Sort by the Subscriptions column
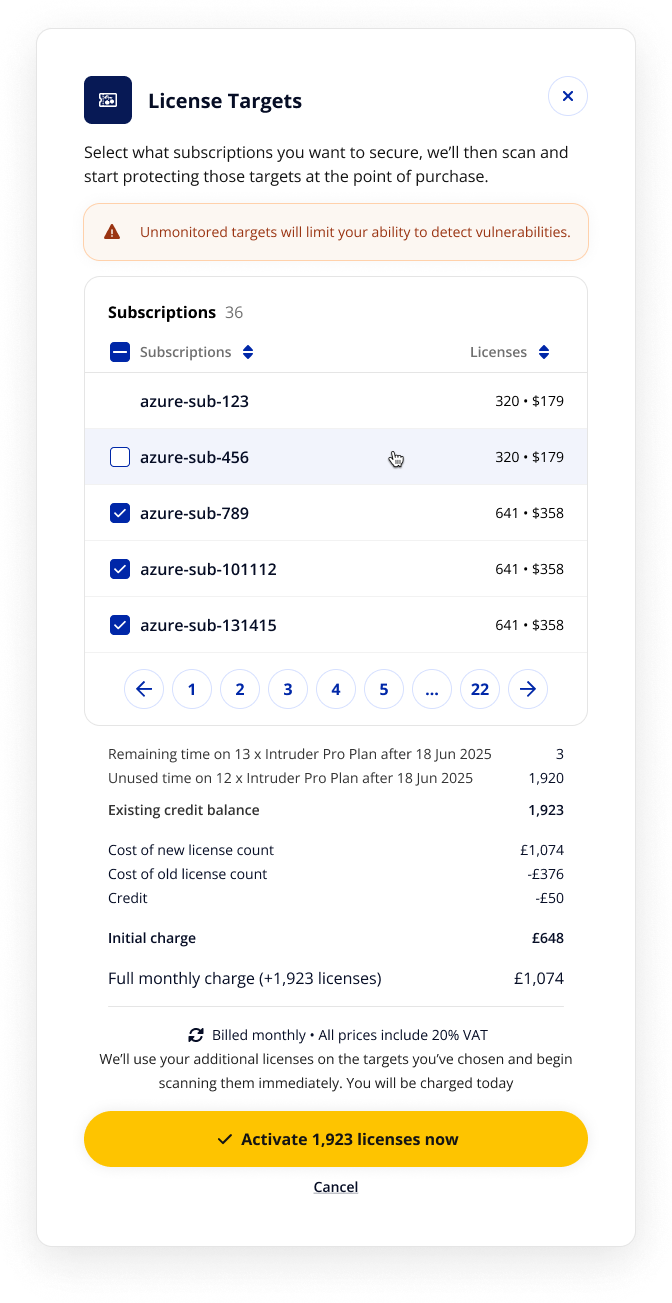 click(x=248, y=352)
